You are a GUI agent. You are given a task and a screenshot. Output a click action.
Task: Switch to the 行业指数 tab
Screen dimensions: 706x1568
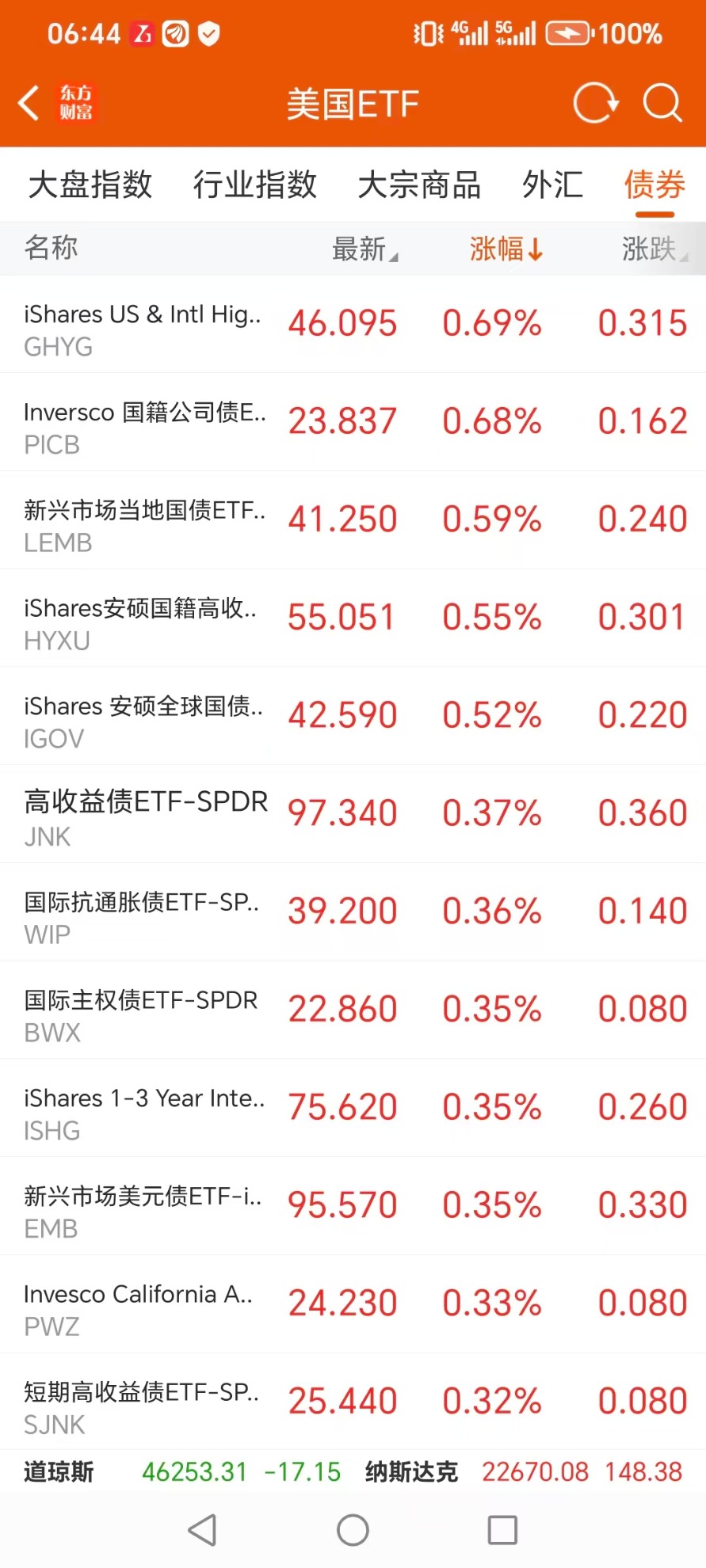[254, 185]
